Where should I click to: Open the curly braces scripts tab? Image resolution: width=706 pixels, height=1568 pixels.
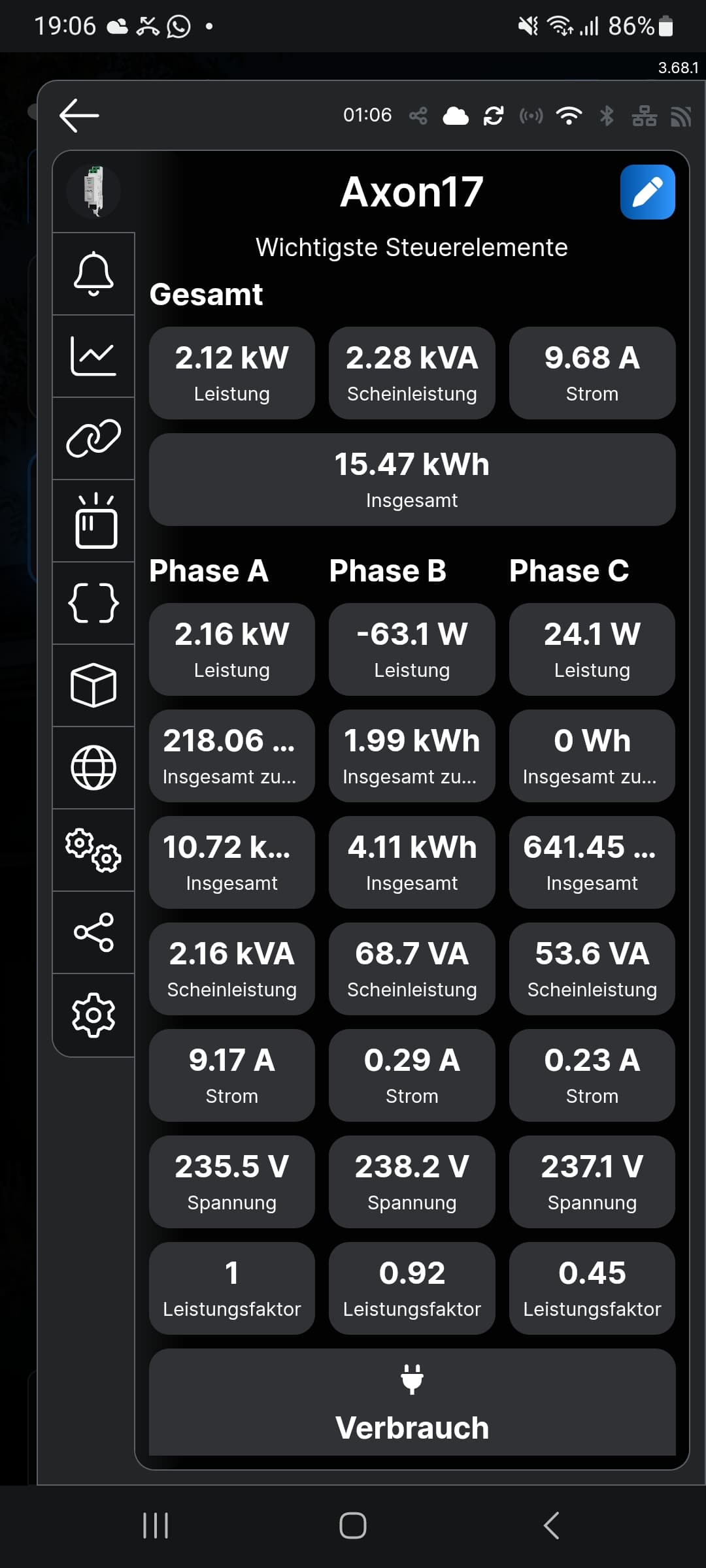(93, 603)
